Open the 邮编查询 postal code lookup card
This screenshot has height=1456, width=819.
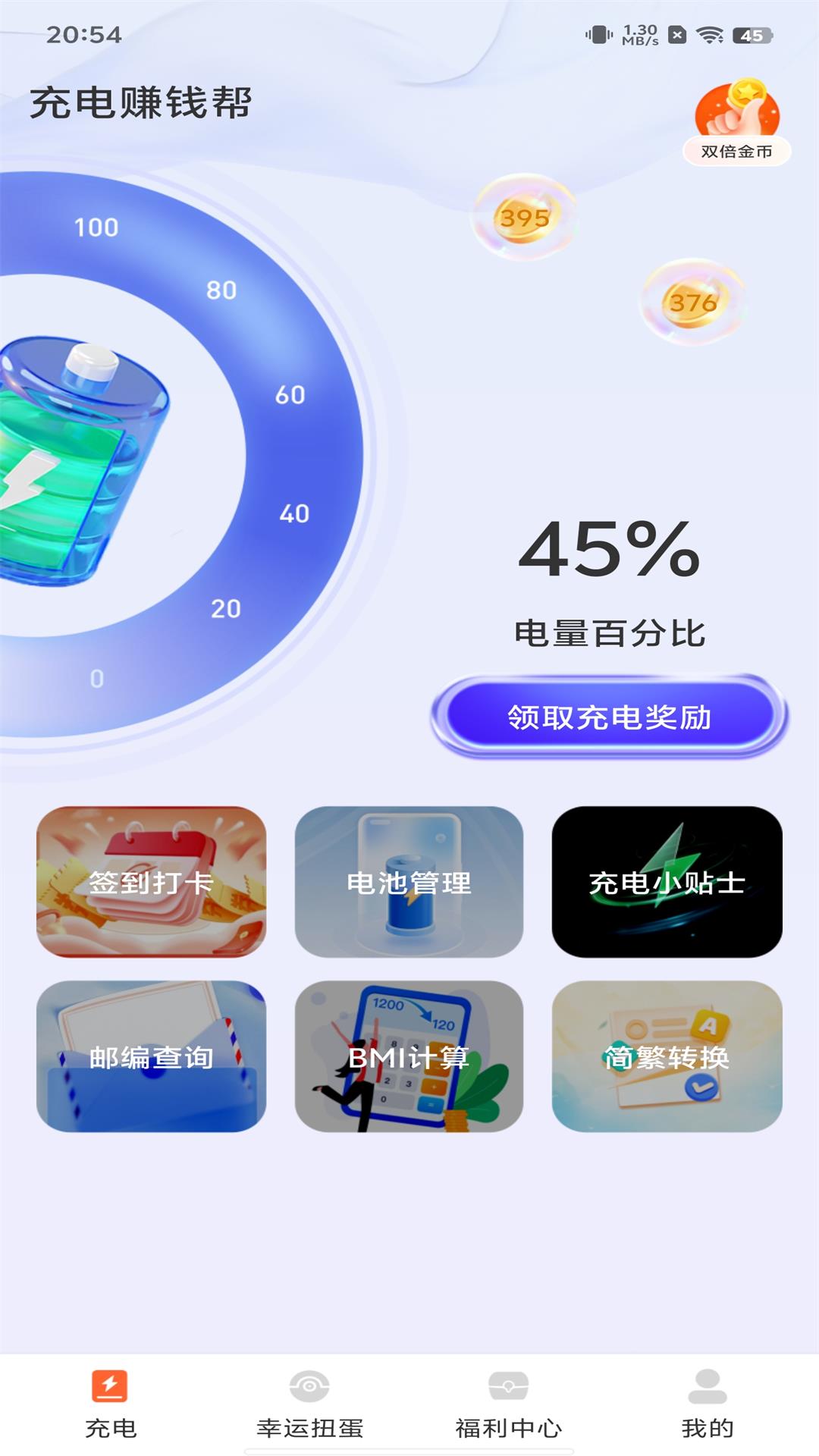(x=152, y=1056)
